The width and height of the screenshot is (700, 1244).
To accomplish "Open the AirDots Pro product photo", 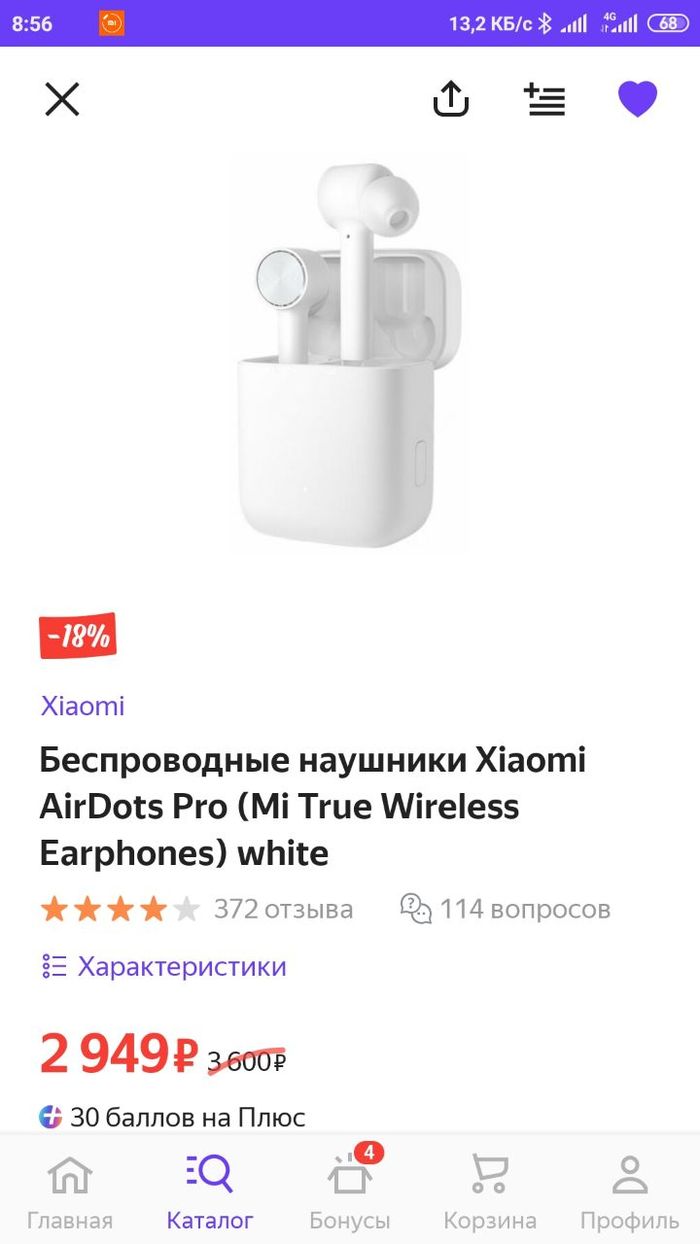I will [x=350, y=355].
